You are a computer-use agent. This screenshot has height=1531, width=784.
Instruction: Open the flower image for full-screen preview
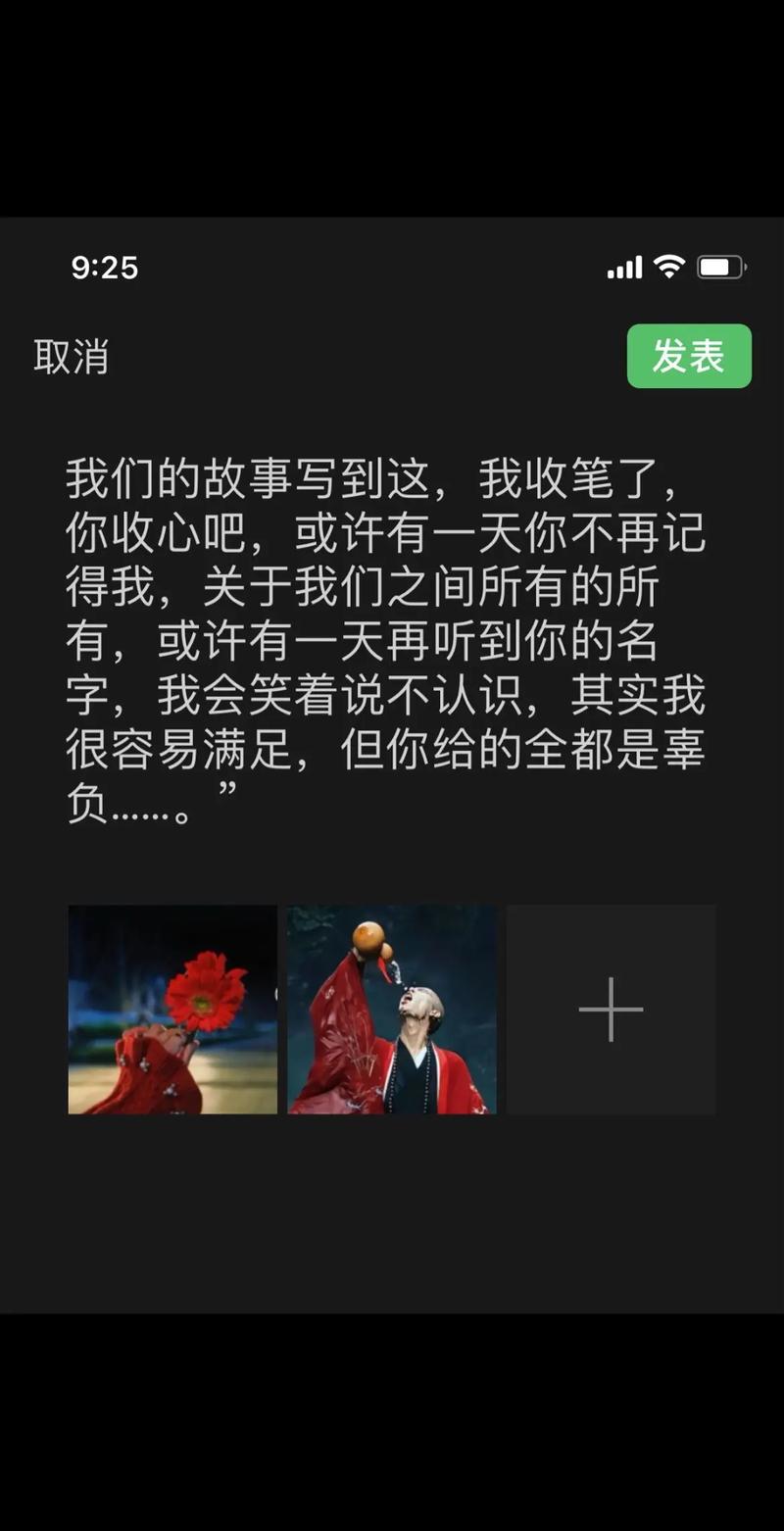click(x=172, y=1008)
